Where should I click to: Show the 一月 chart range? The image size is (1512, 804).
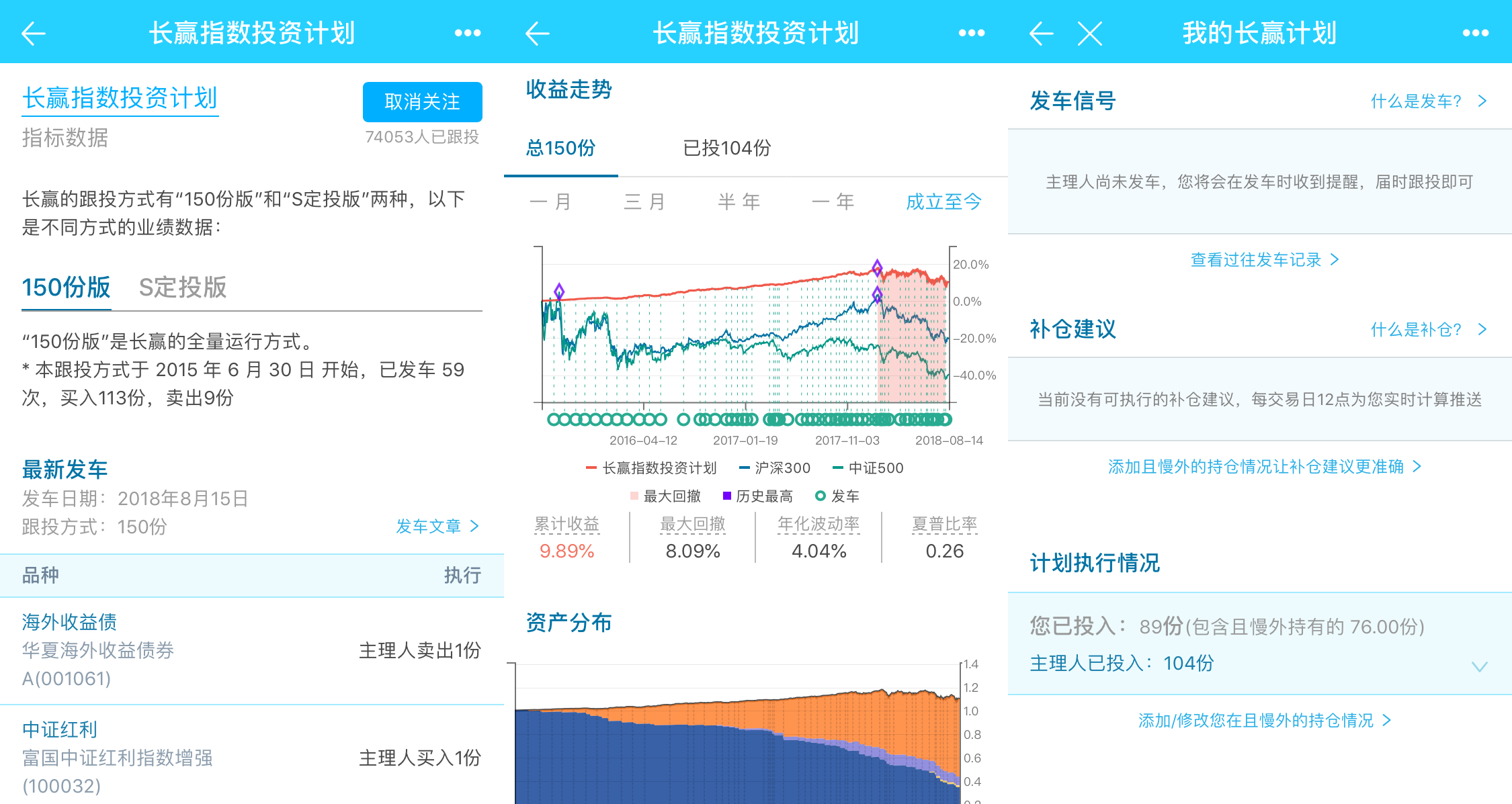550,202
